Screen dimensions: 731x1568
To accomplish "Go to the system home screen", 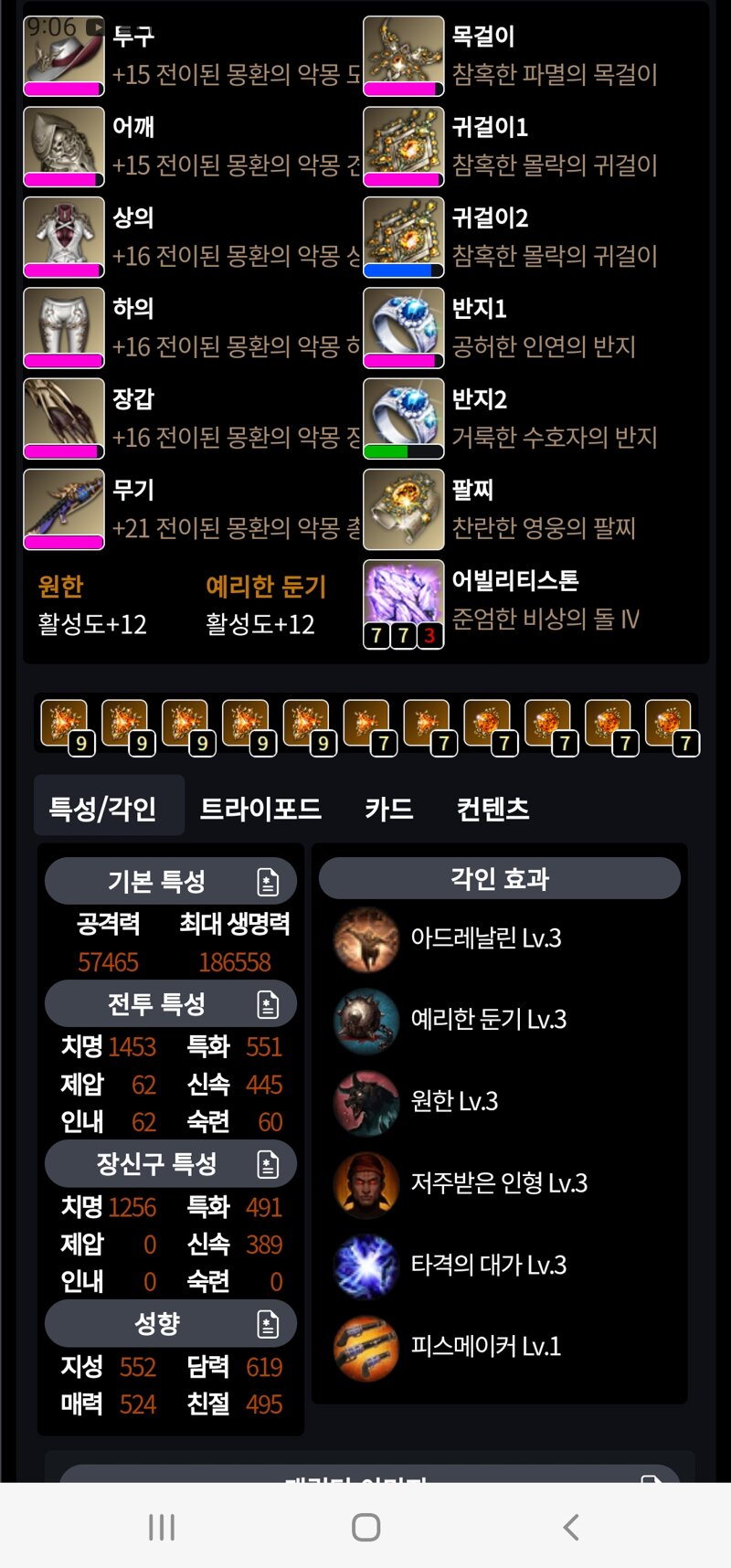I will click(x=365, y=1527).
